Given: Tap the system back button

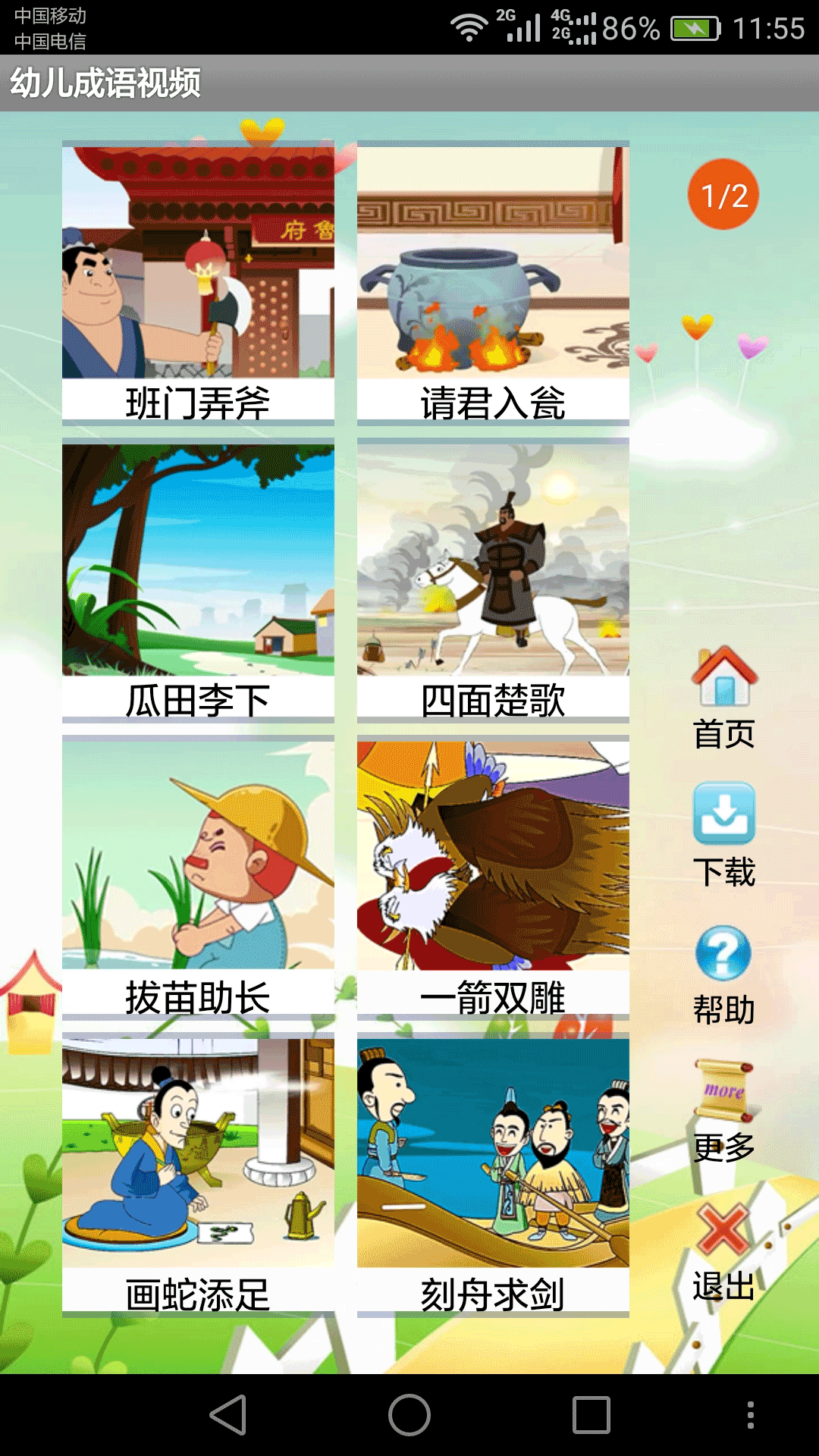Looking at the screenshot, I should [228, 1415].
